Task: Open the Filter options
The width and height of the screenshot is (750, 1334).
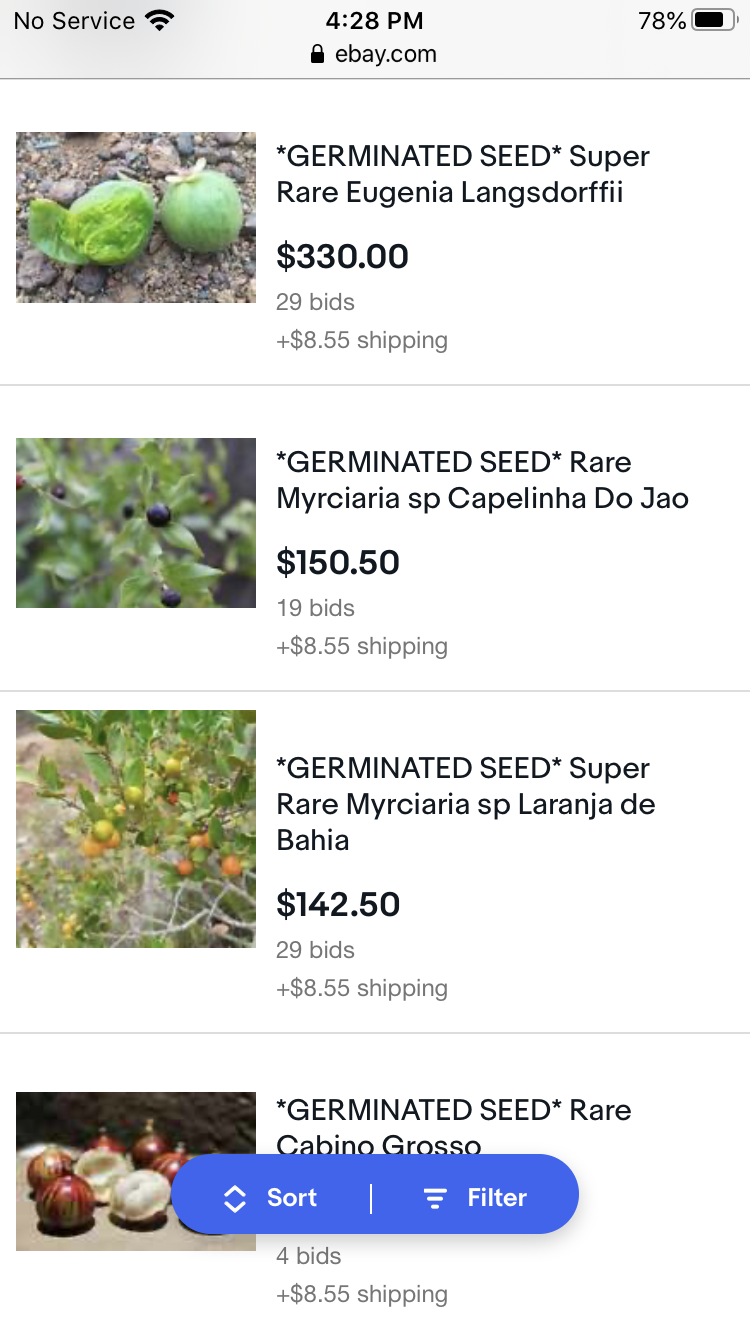Action: click(x=476, y=1197)
